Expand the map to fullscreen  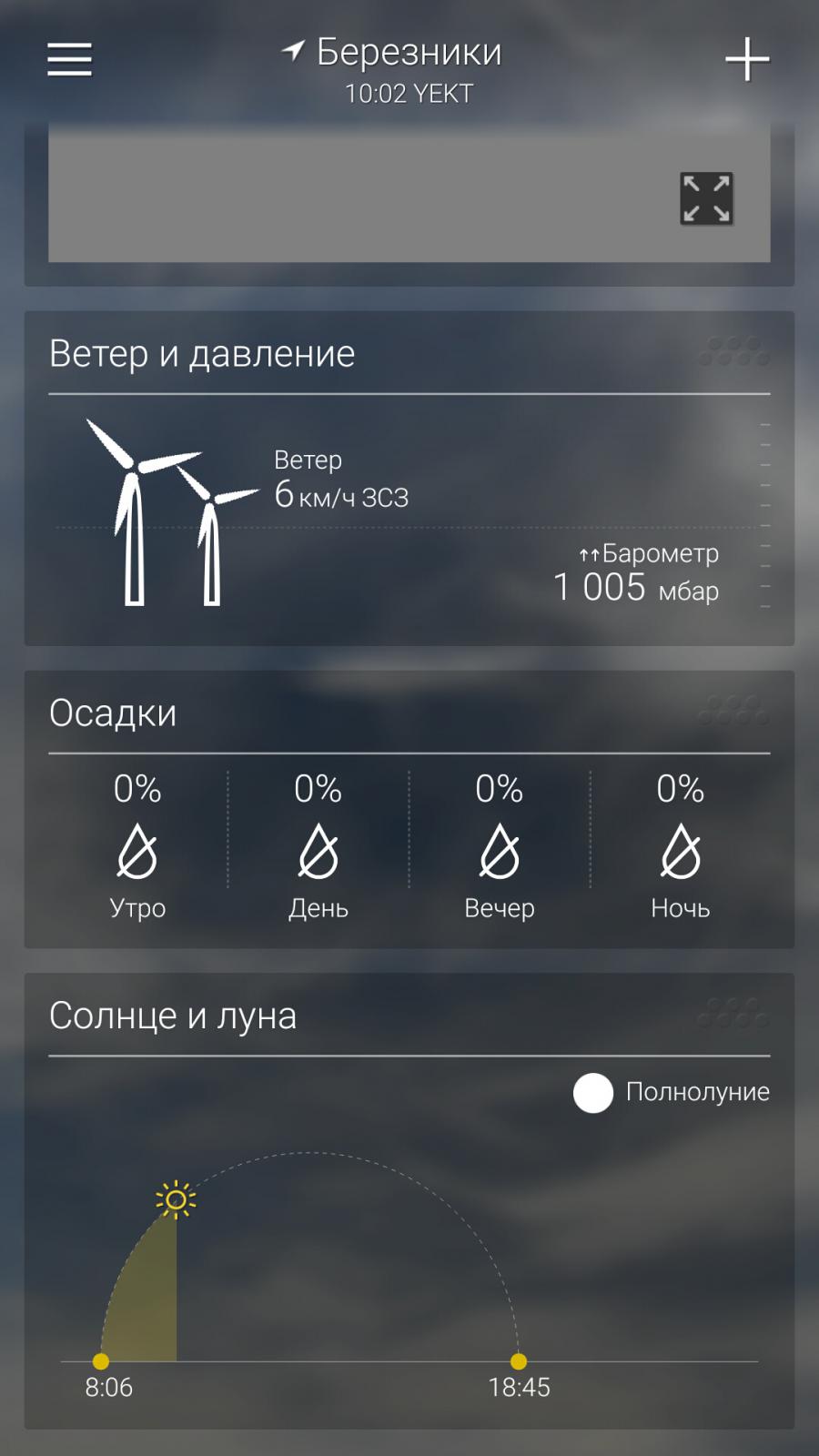coord(706,198)
